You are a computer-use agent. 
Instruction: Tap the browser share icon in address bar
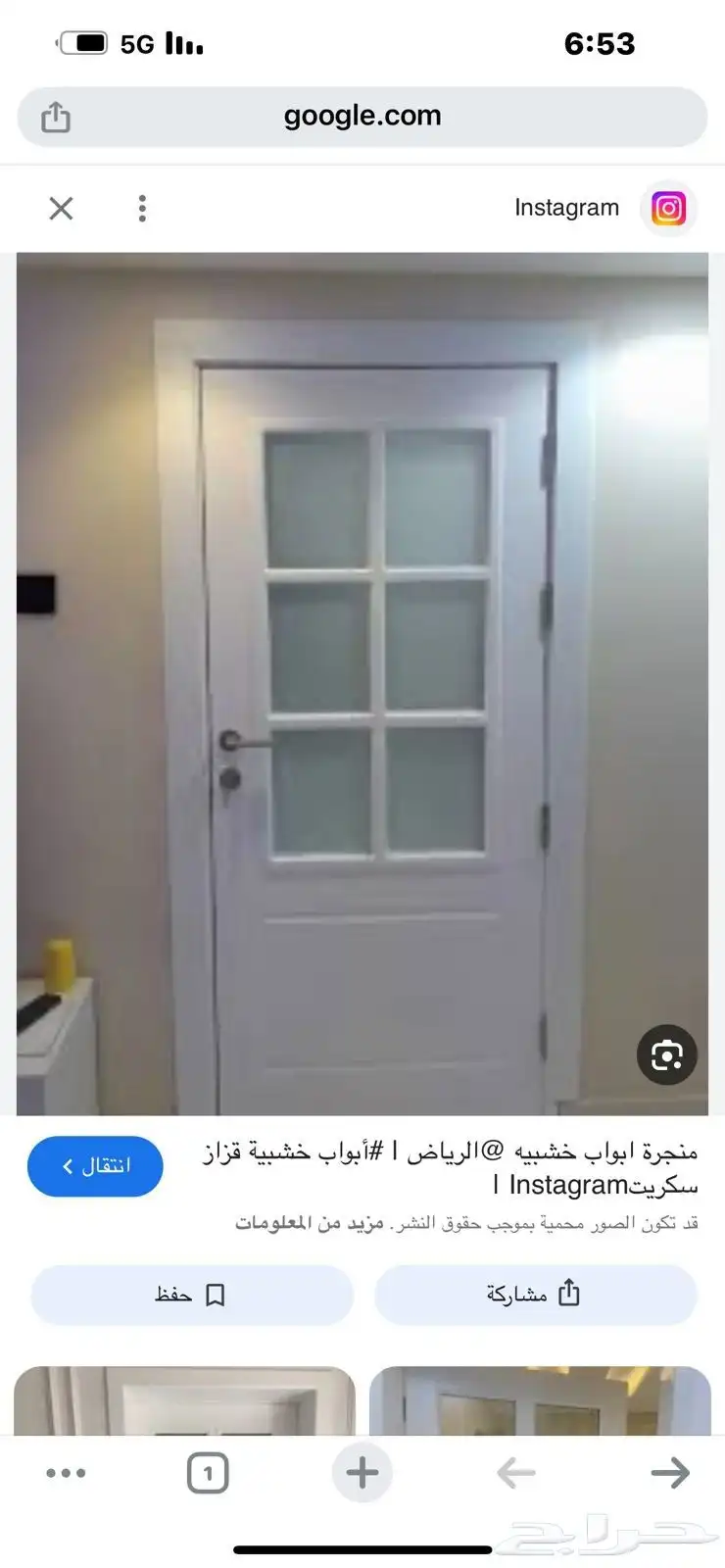(56, 118)
